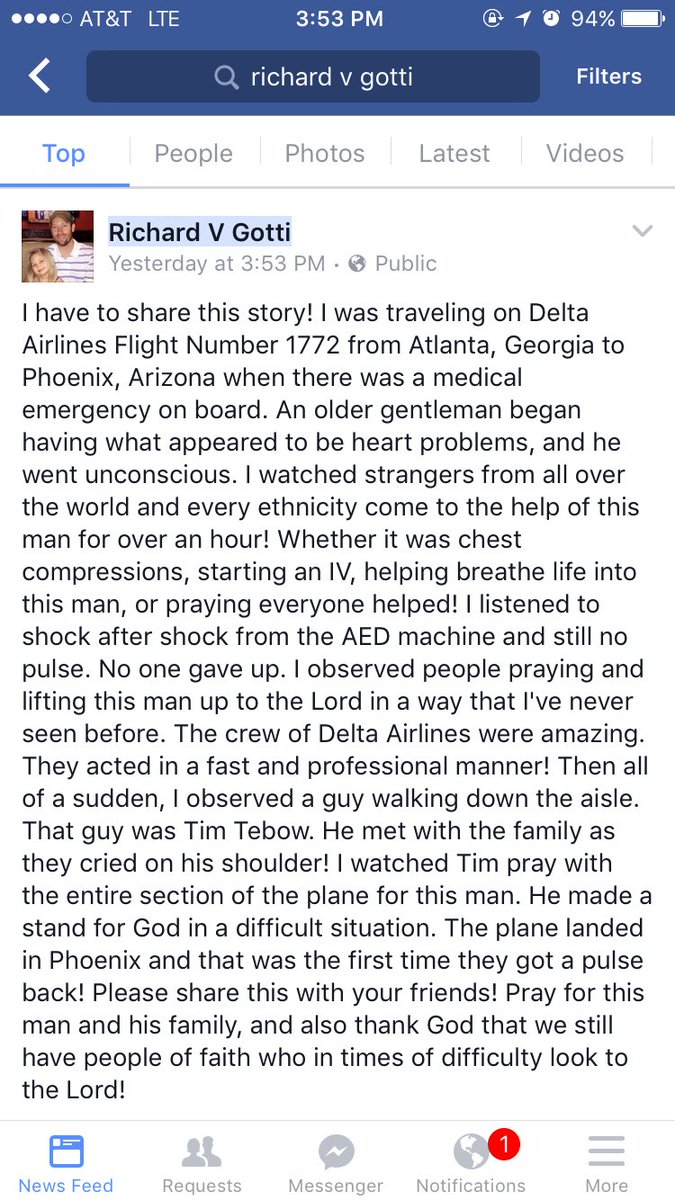Select the Top results tab
This screenshot has height=1200, width=675.
(x=63, y=153)
